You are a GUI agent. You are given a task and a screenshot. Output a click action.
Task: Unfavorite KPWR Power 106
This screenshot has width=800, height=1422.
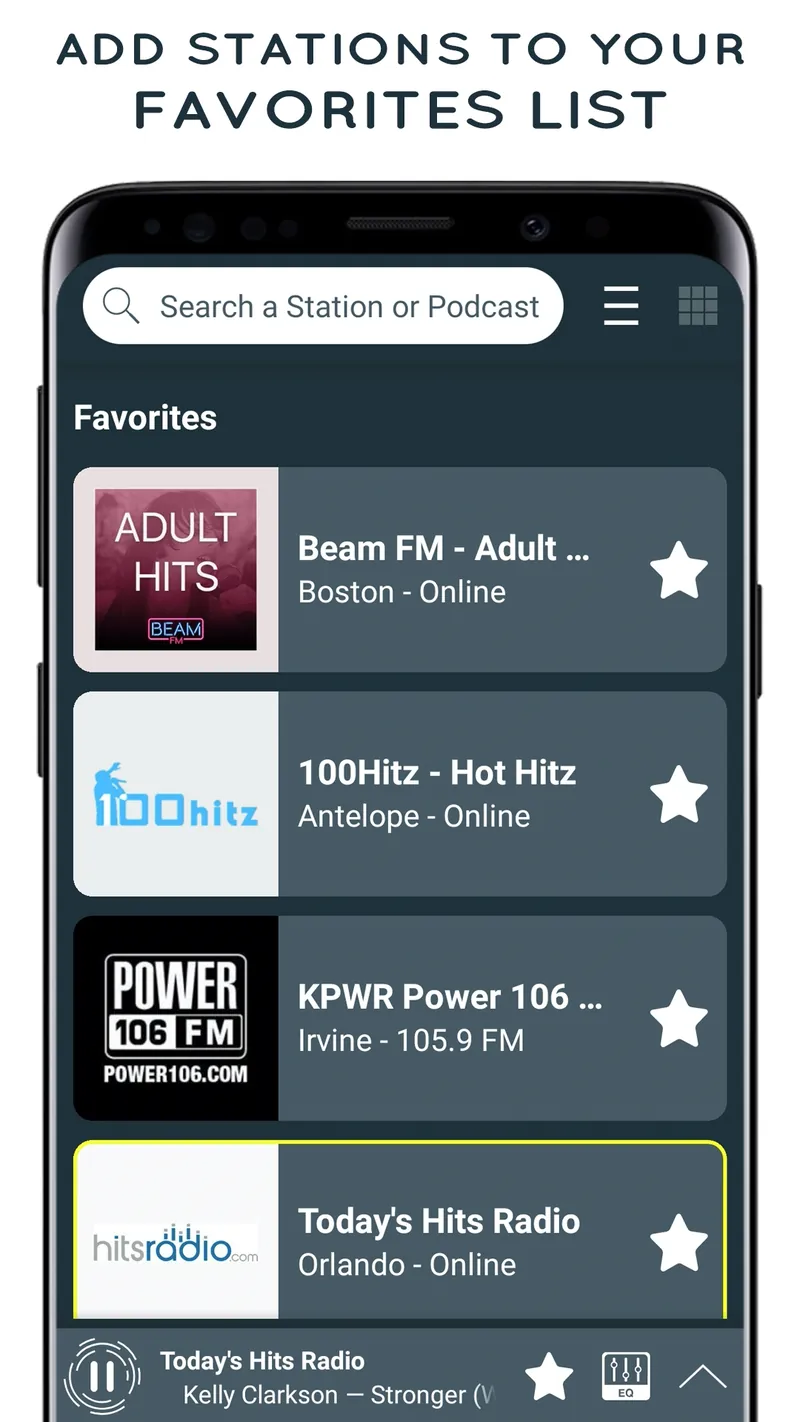(679, 1018)
